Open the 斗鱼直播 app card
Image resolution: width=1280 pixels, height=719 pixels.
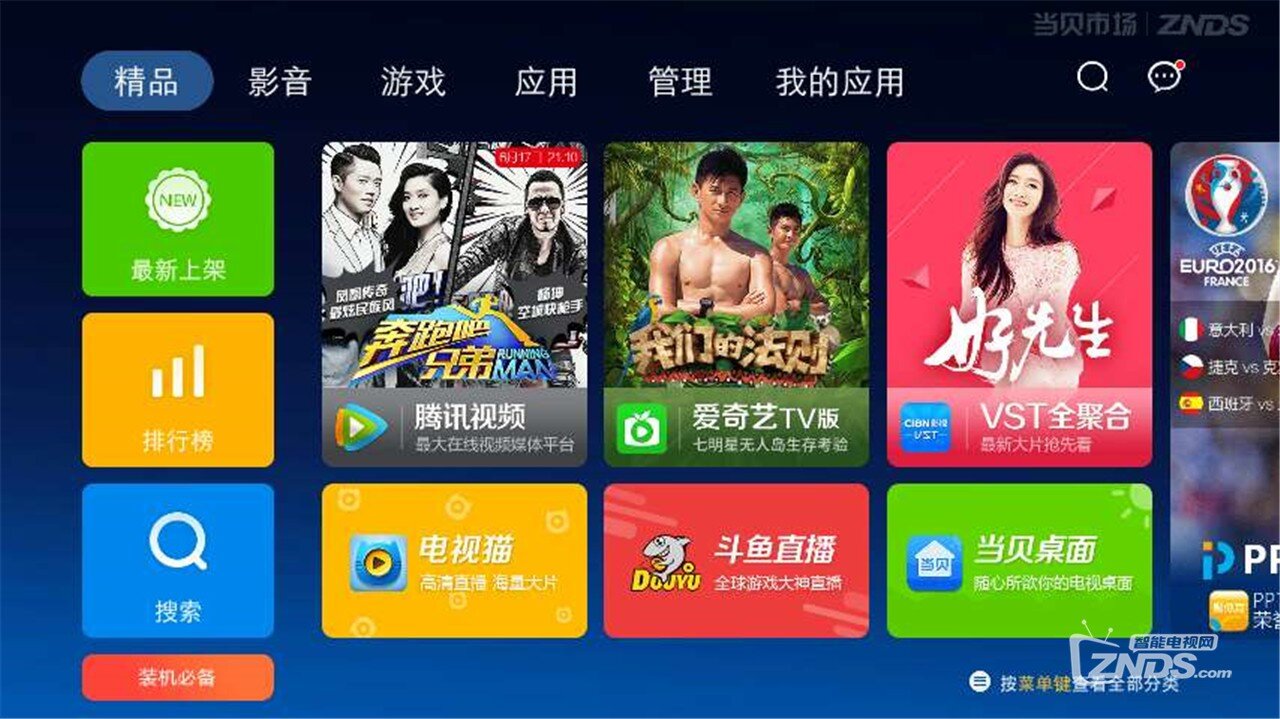click(736, 561)
